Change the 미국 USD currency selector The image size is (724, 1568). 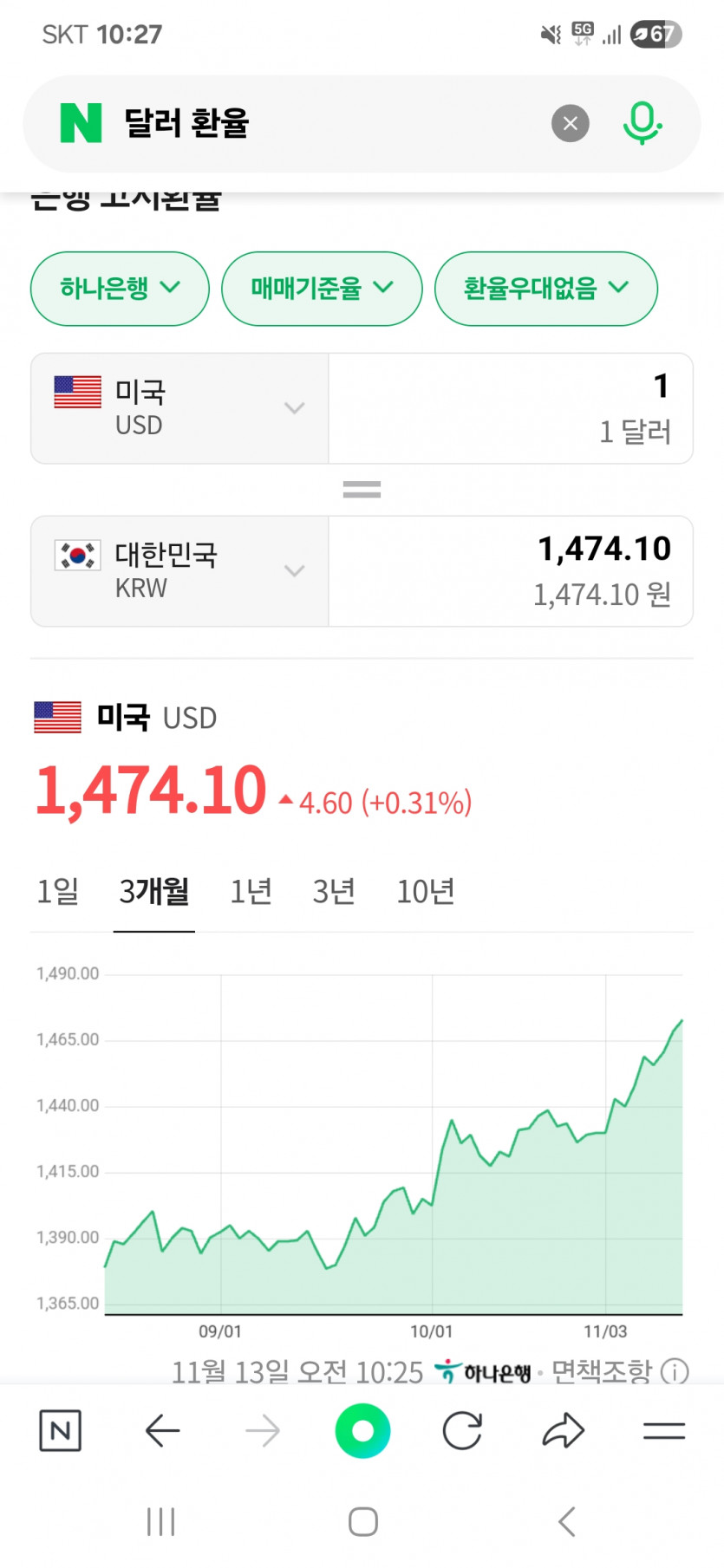pos(179,408)
